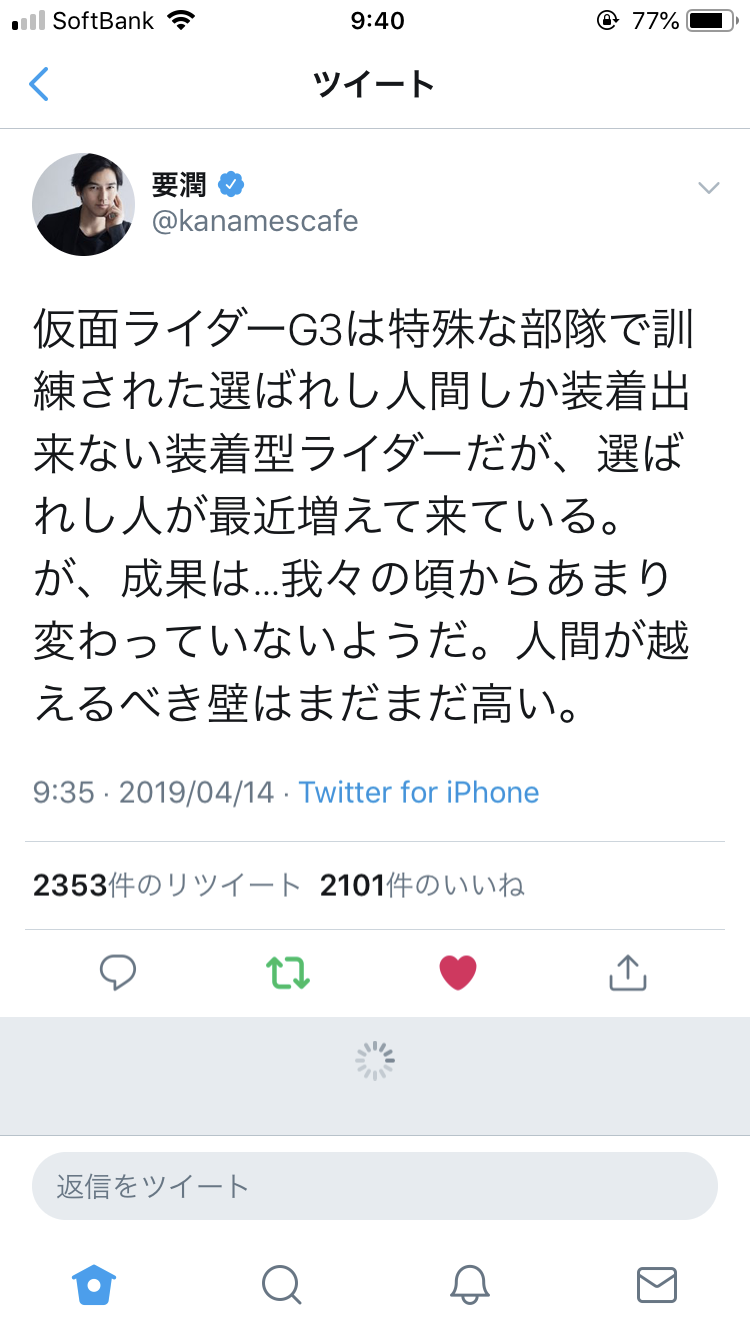Open @kanamescafe profile handle
Image resolution: width=750 pixels, height=1334 pixels.
pos(254,220)
